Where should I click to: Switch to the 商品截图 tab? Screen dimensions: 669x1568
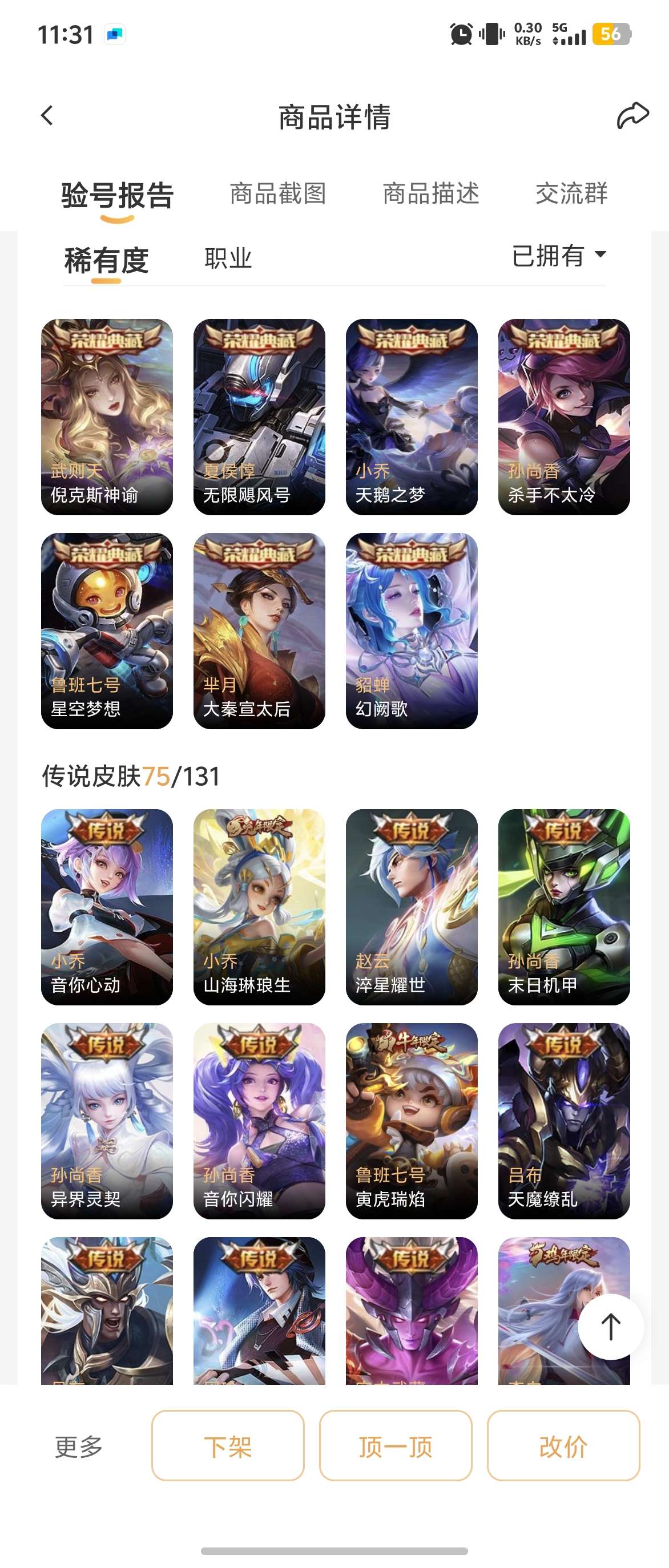(277, 194)
